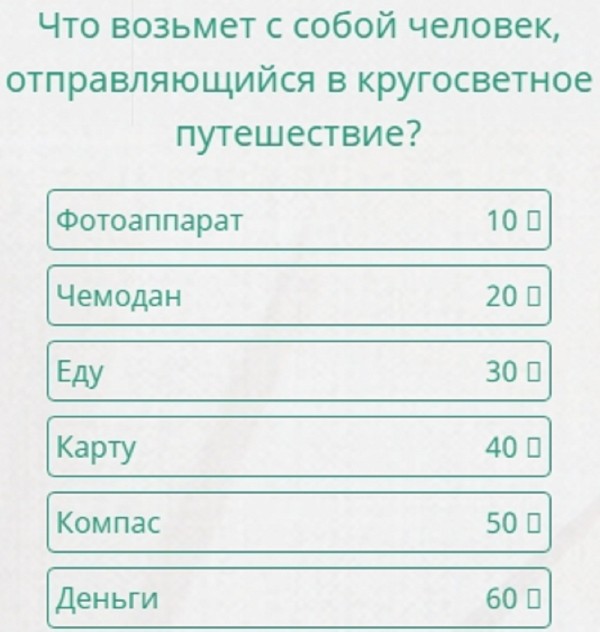Image resolution: width=600 pixels, height=632 pixels.
Task: Choose the Деньги option
Action: (298, 598)
